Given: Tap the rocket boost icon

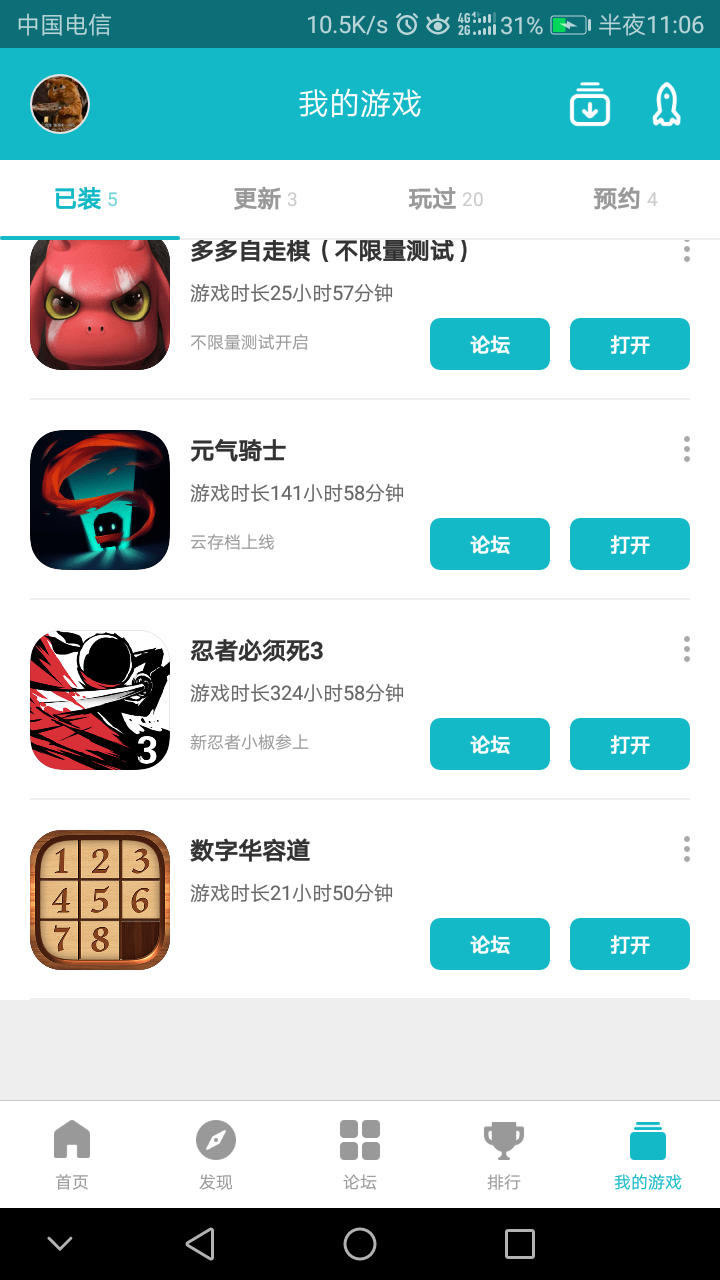Looking at the screenshot, I should pyautogui.click(x=666, y=104).
